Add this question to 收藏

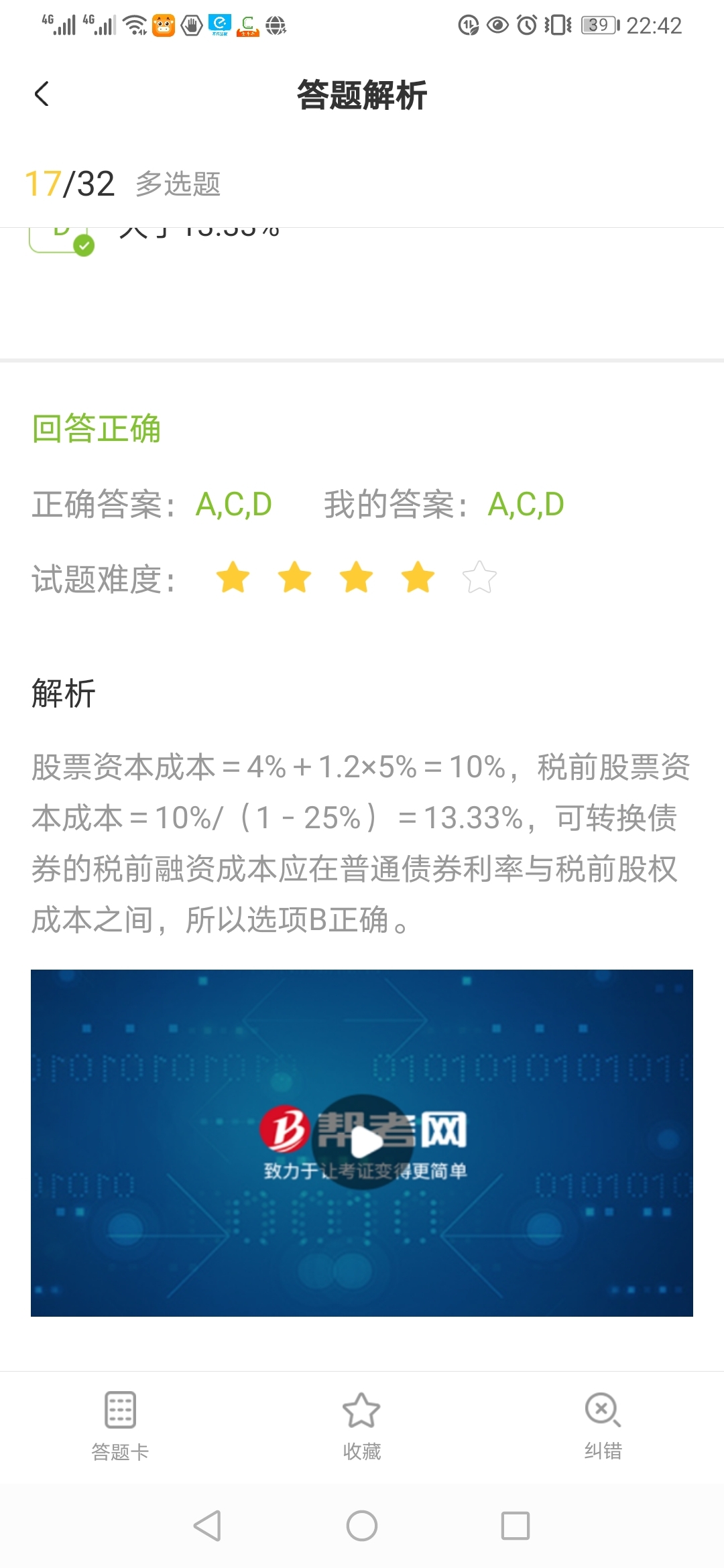pos(361,1424)
